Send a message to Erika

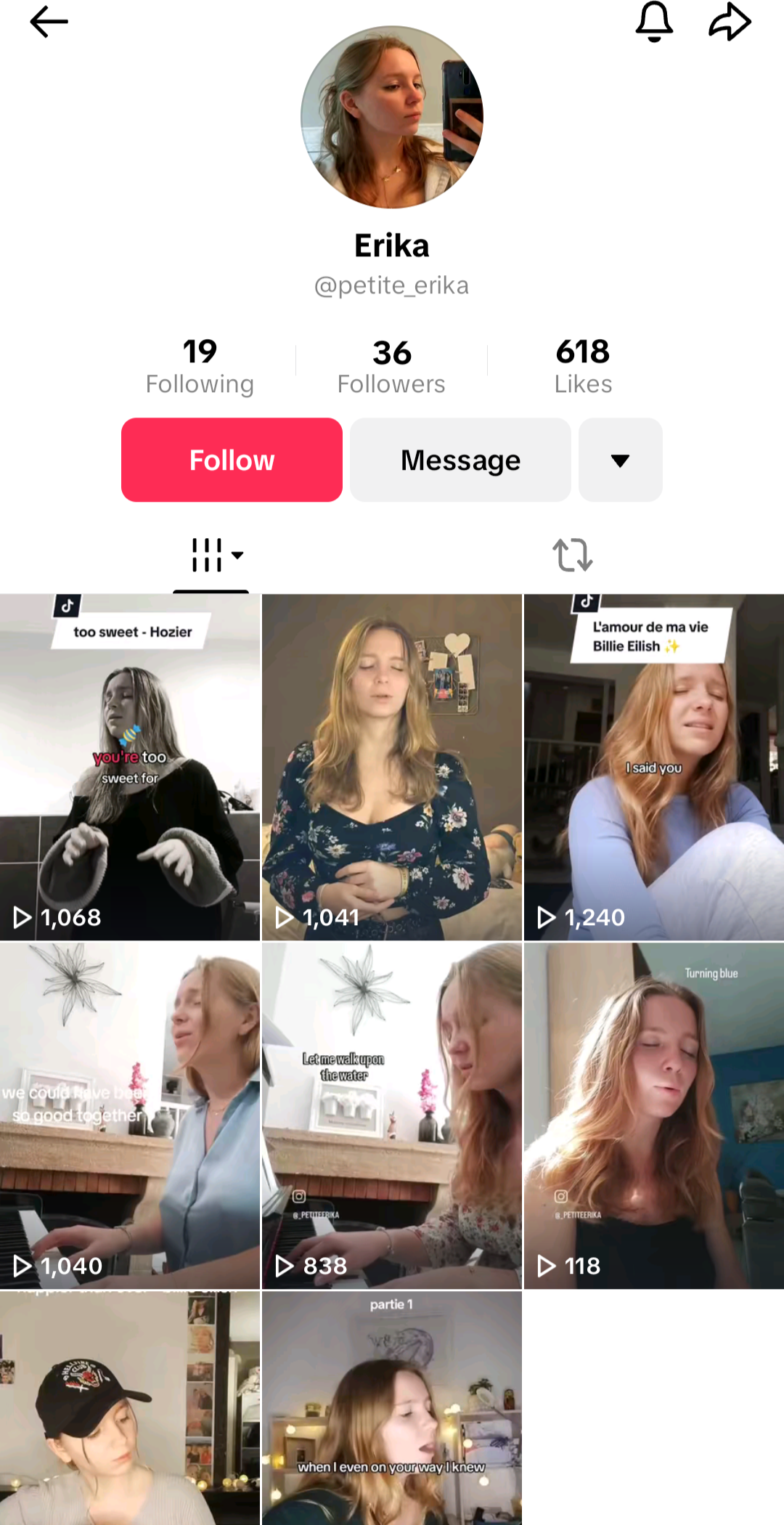460,460
